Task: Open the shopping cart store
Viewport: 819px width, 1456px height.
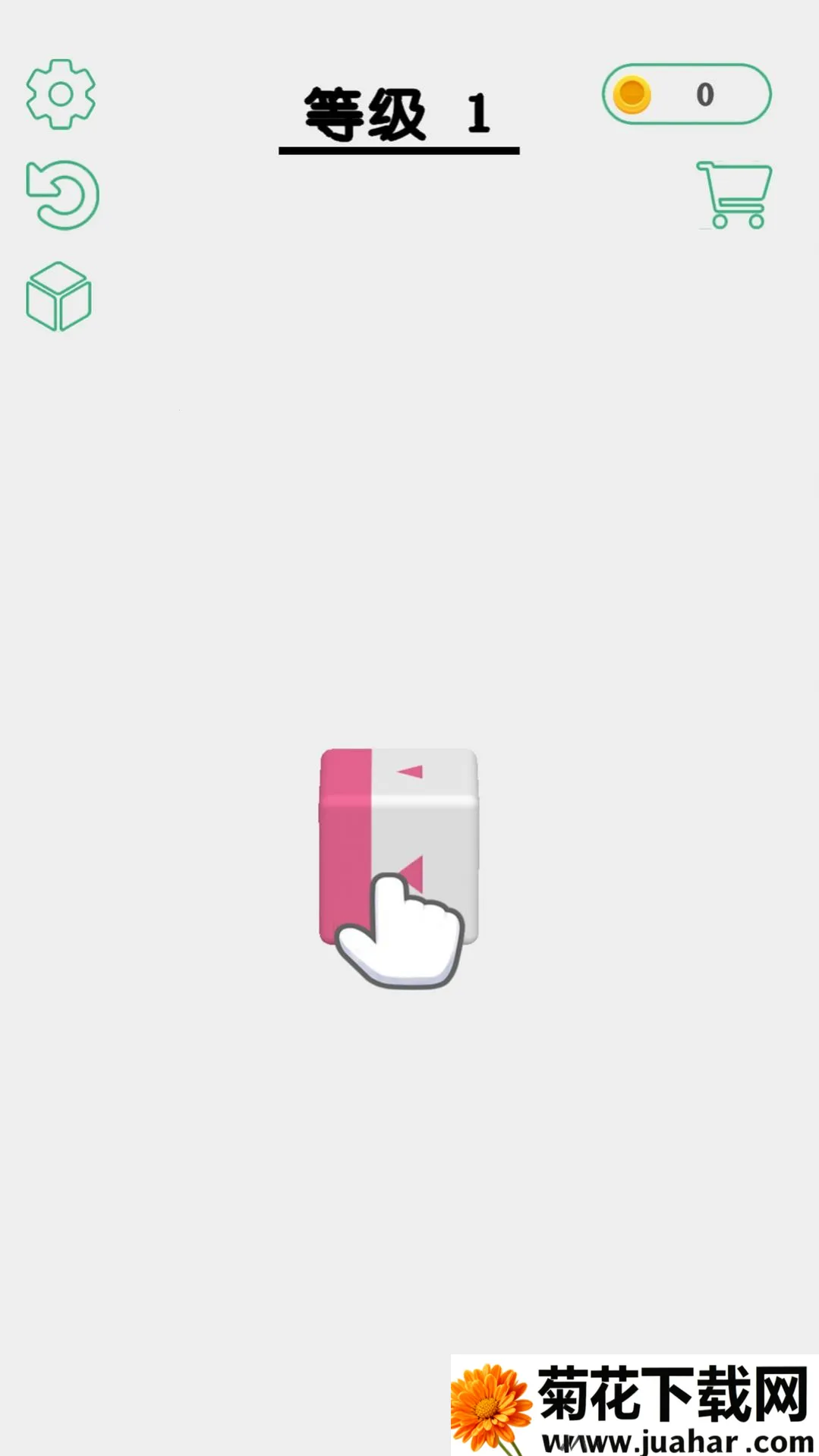Action: (734, 195)
